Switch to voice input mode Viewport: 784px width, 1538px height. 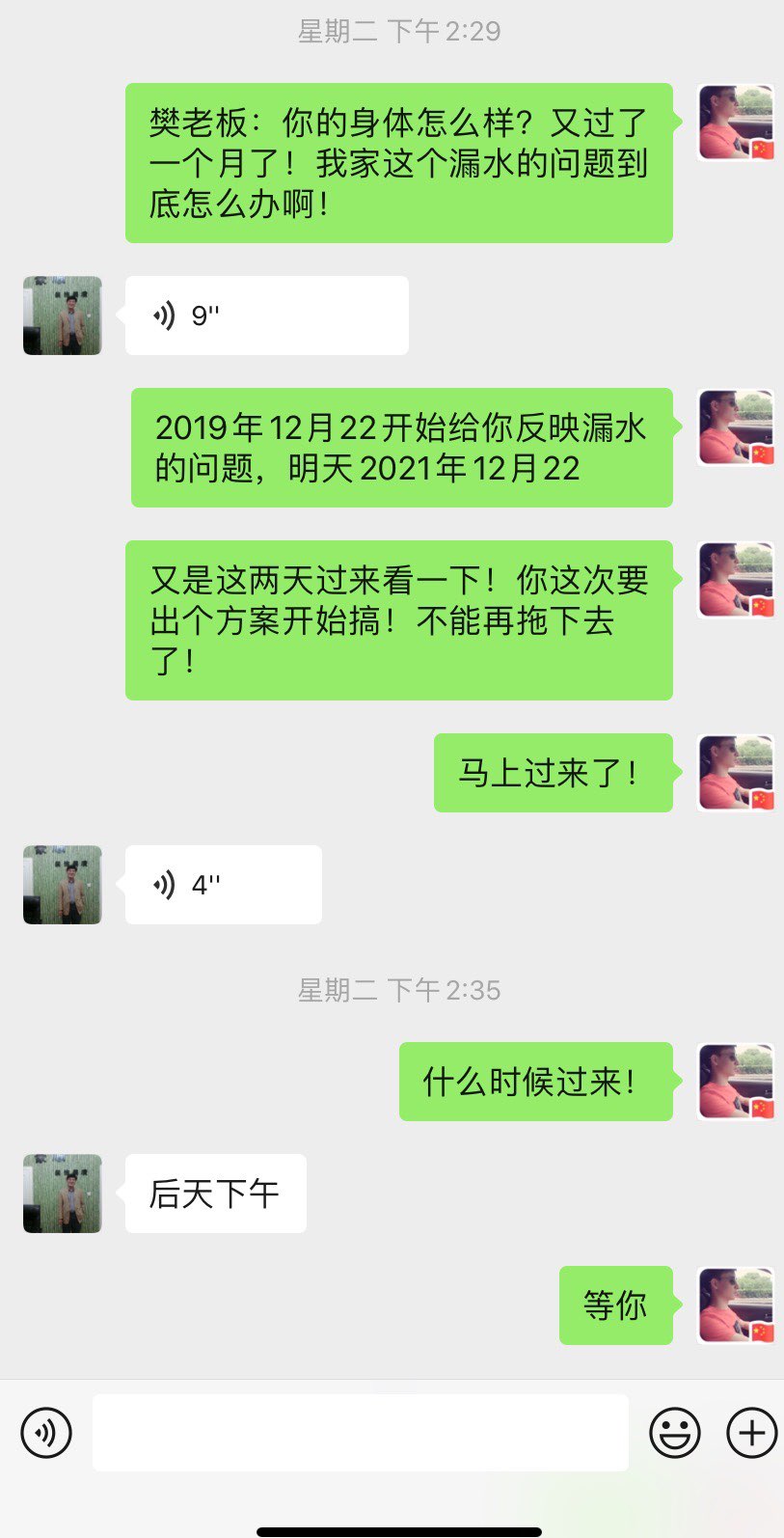(46, 1433)
